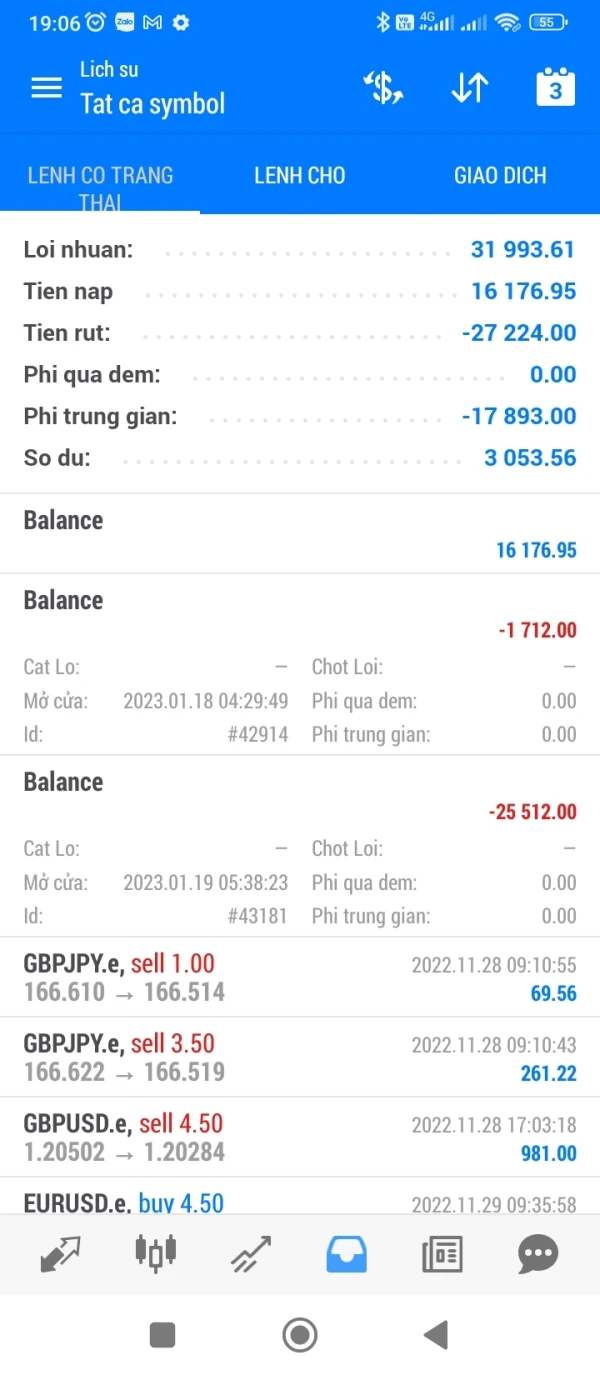The height and width of the screenshot is (1375, 600).
Task: Open the hamburger drawer menu
Action: point(46,88)
